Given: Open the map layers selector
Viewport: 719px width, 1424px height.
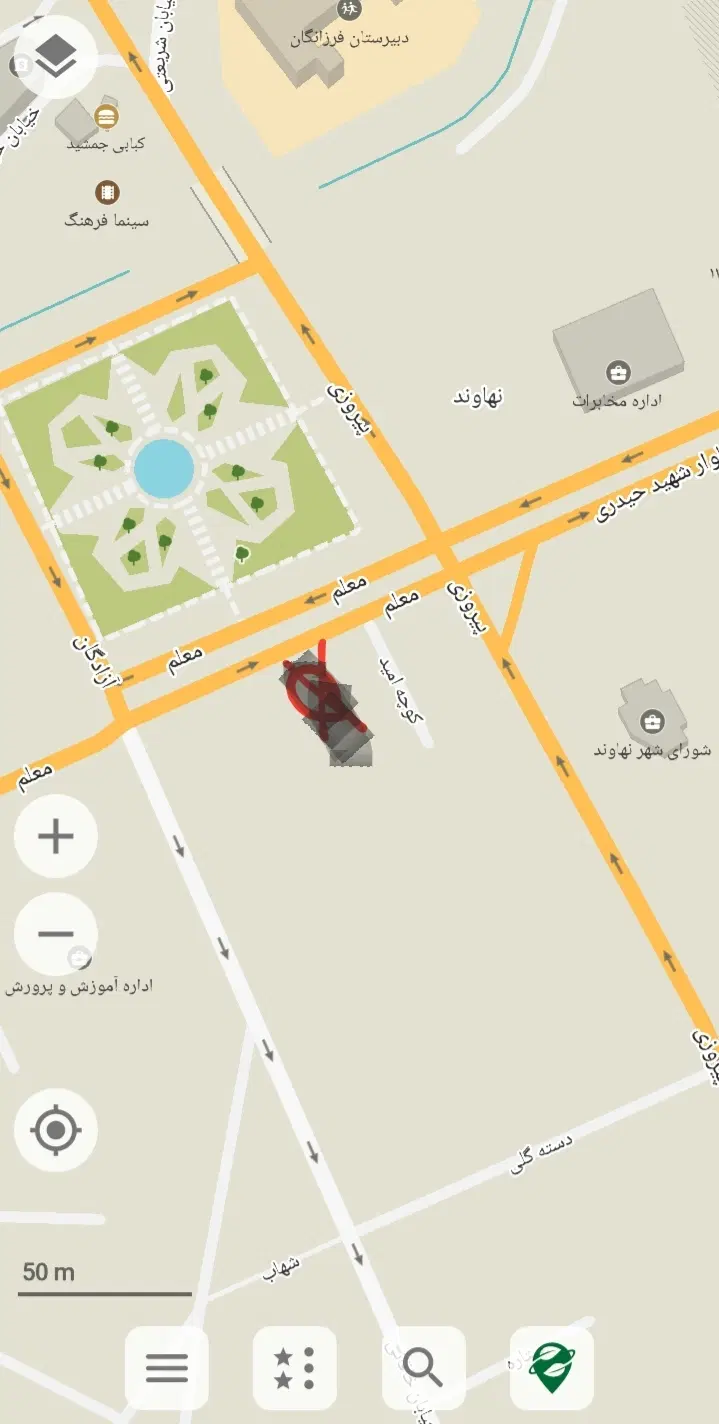Looking at the screenshot, I should pos(55,56).
